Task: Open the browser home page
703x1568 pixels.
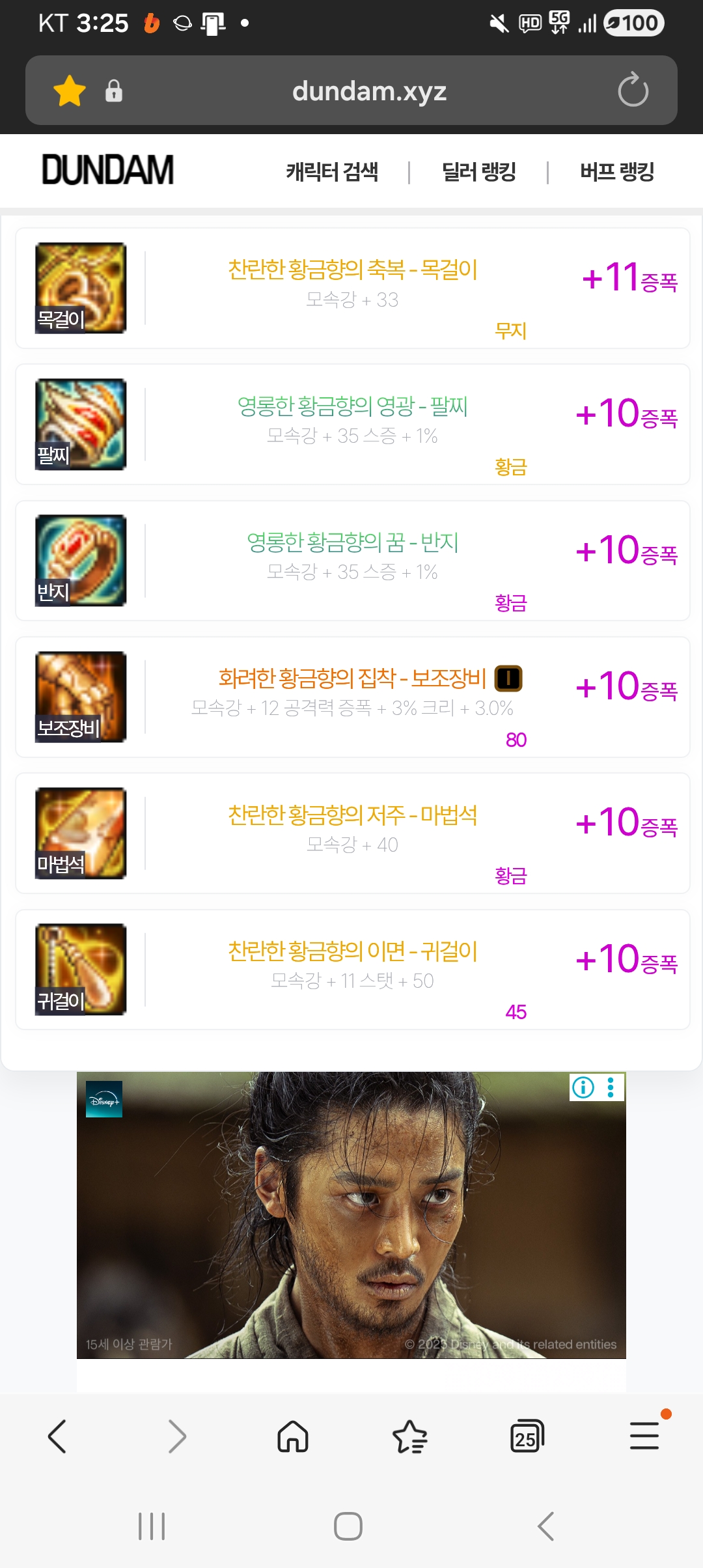Action: [293, 1436]
